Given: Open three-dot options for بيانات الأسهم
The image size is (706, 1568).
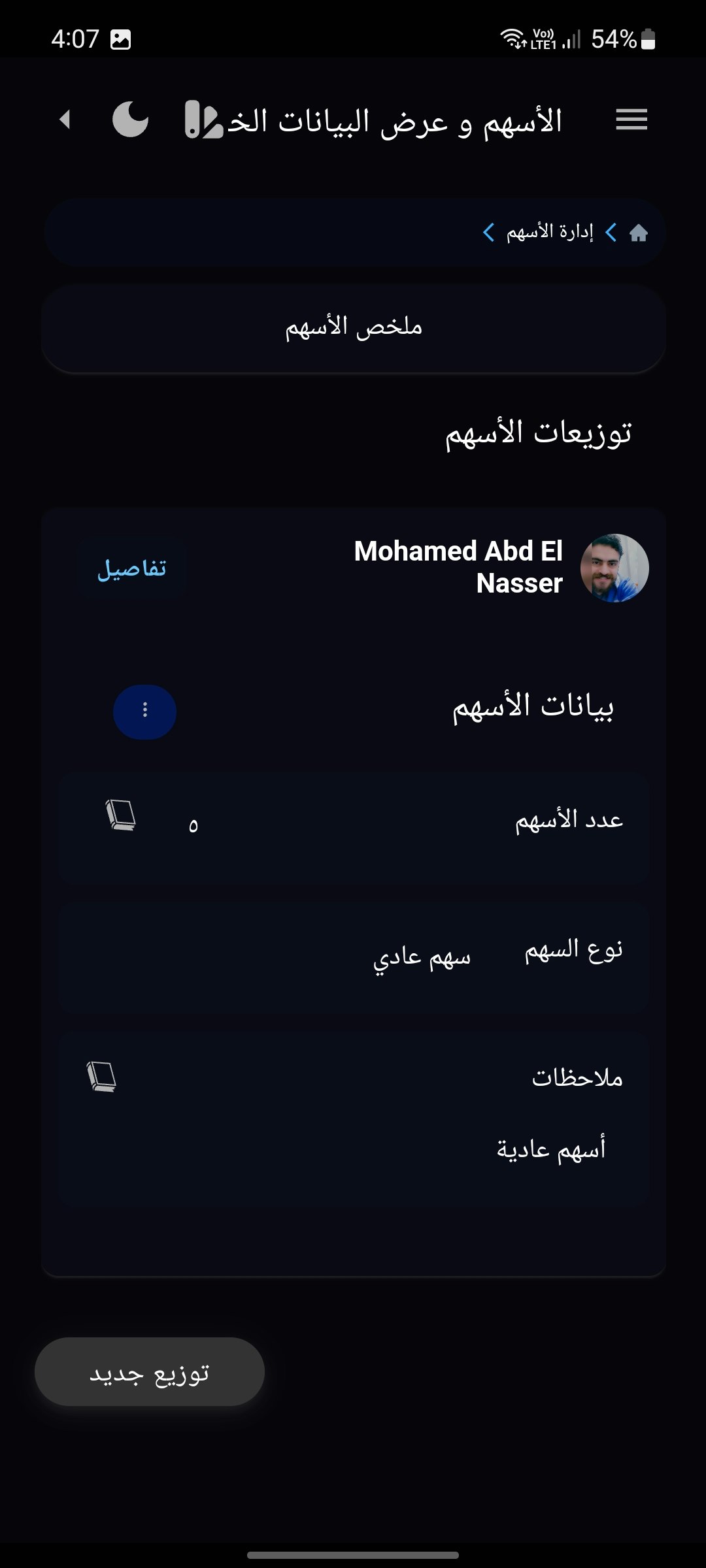Looking at the screenshot, I should (x=144, y=711).
